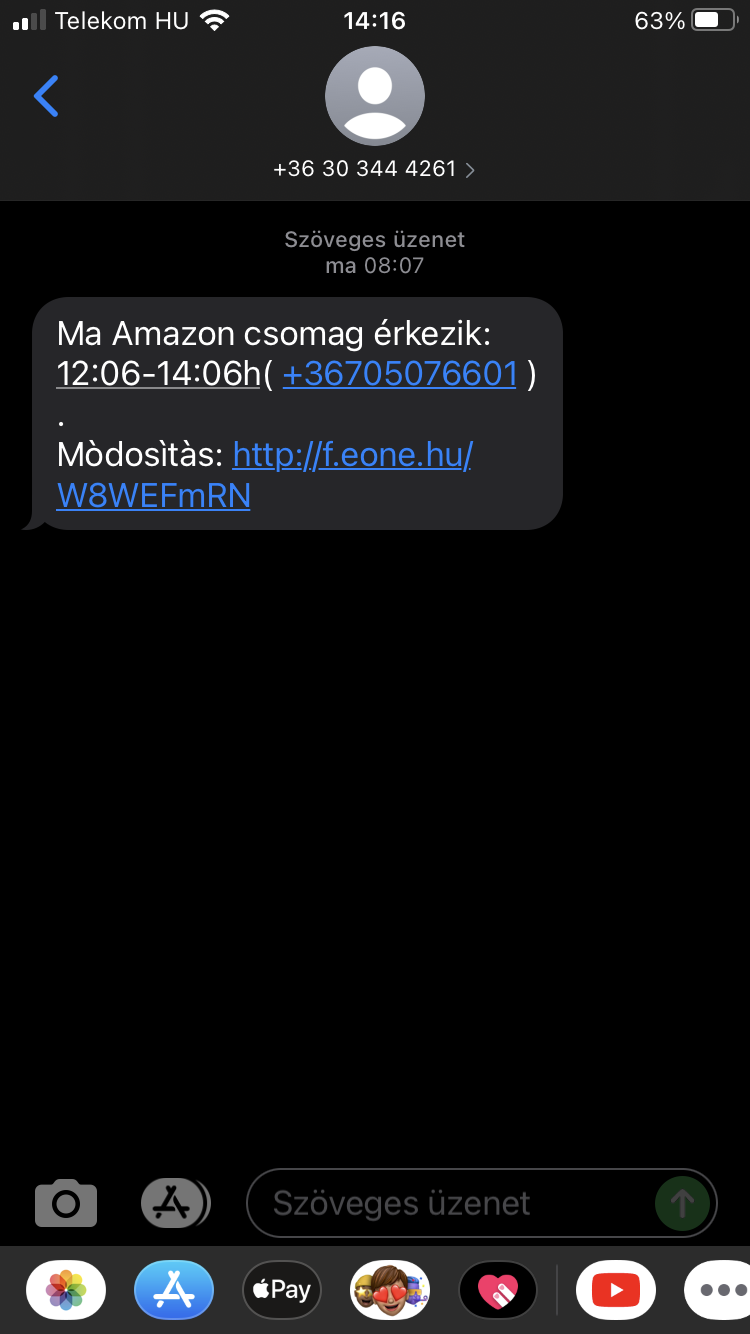
Task: Open the Photos app in app strip
Action: tap(66, 1290)
